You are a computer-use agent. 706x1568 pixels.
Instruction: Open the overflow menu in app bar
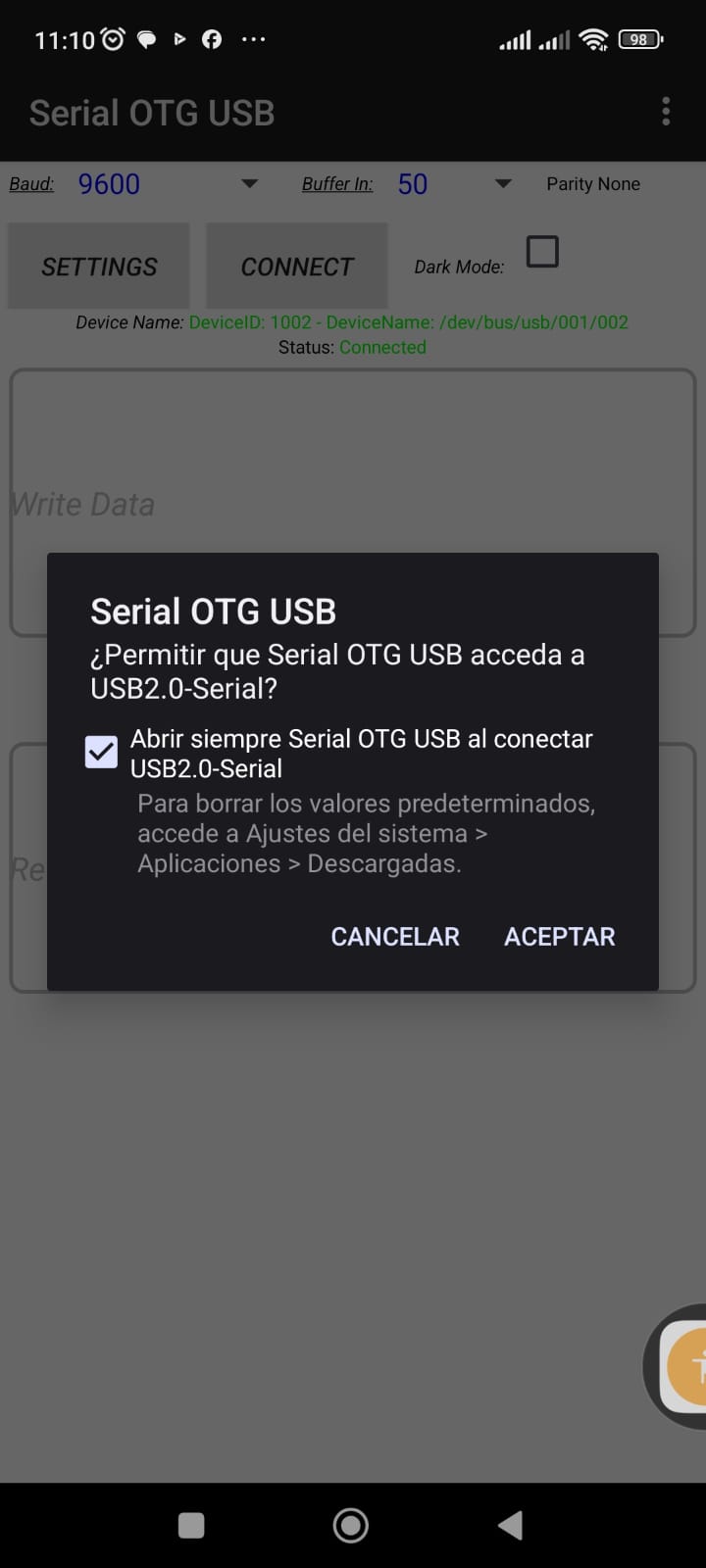click(666, 112)
